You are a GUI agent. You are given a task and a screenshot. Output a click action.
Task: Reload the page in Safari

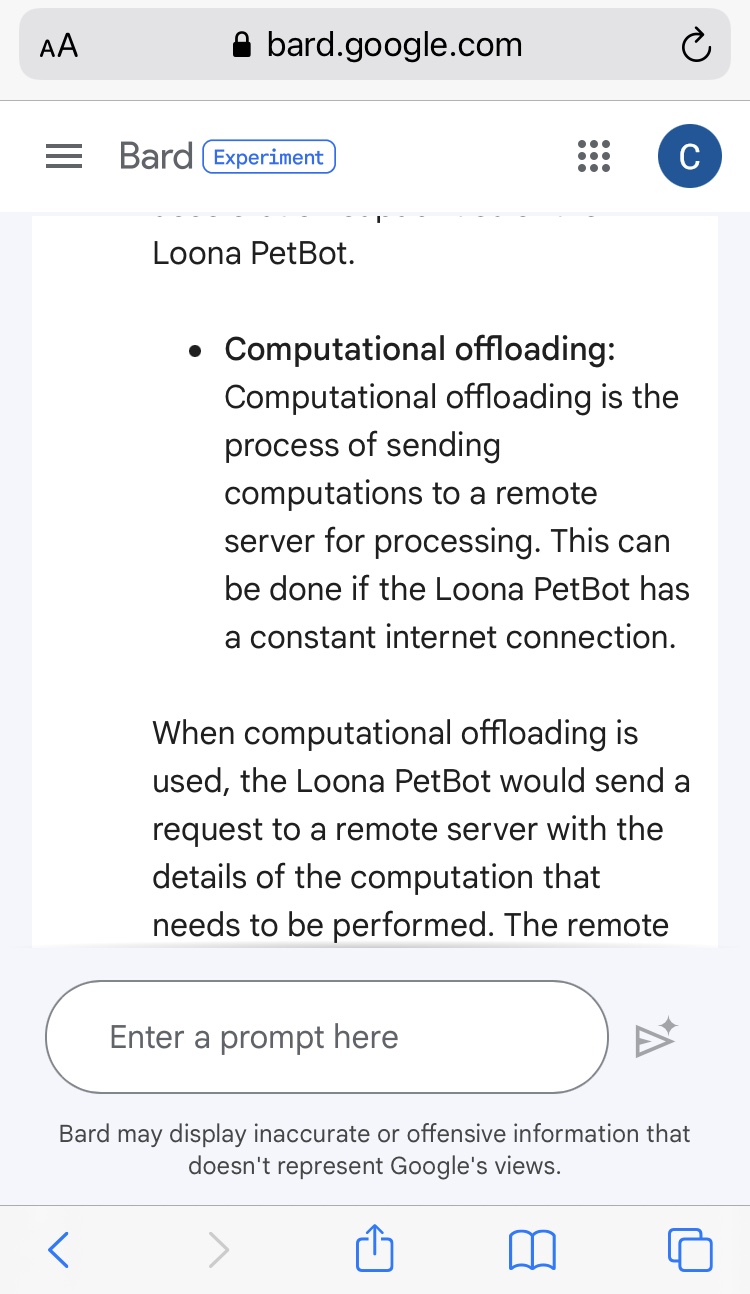(694, 45)
